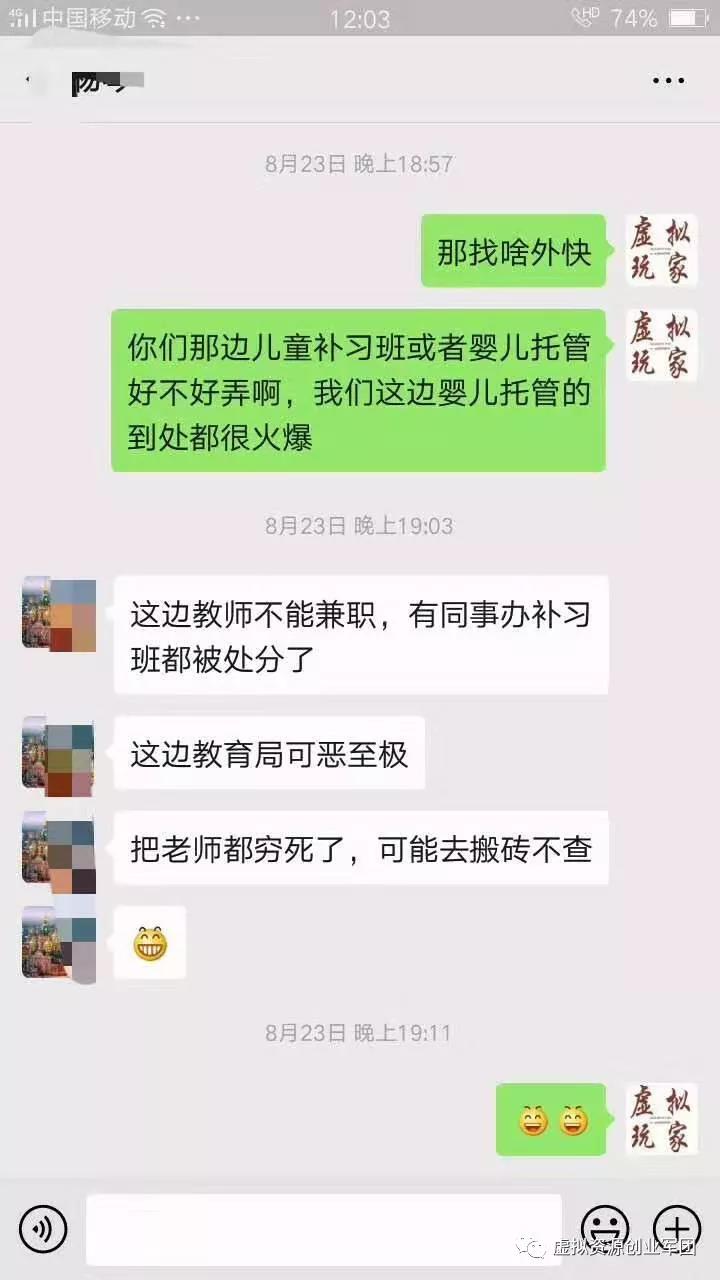This screenshot has height=1280, width=720.
Task: Tap the message 这边教师不能兼职
Action: pos(360,634)
